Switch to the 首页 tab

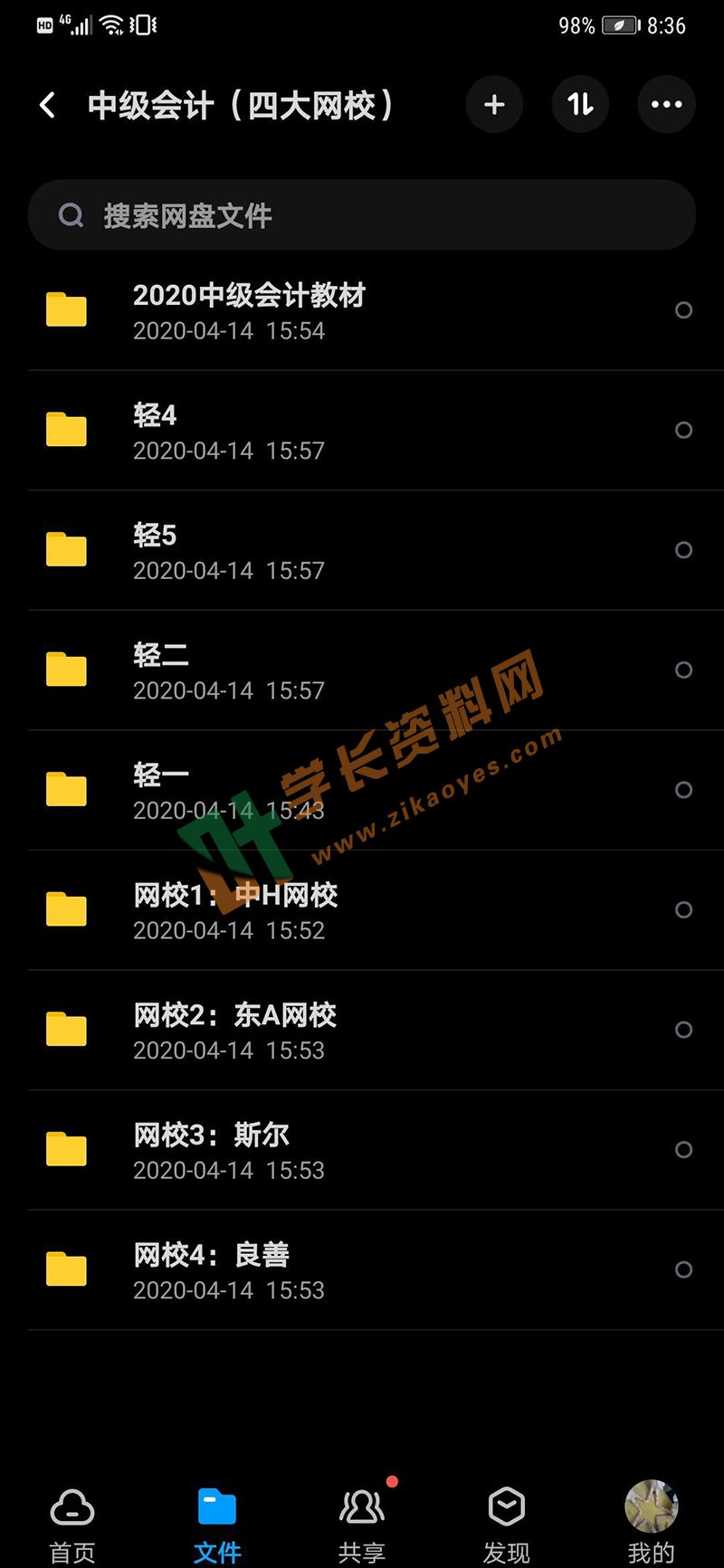pos(72,1525)
